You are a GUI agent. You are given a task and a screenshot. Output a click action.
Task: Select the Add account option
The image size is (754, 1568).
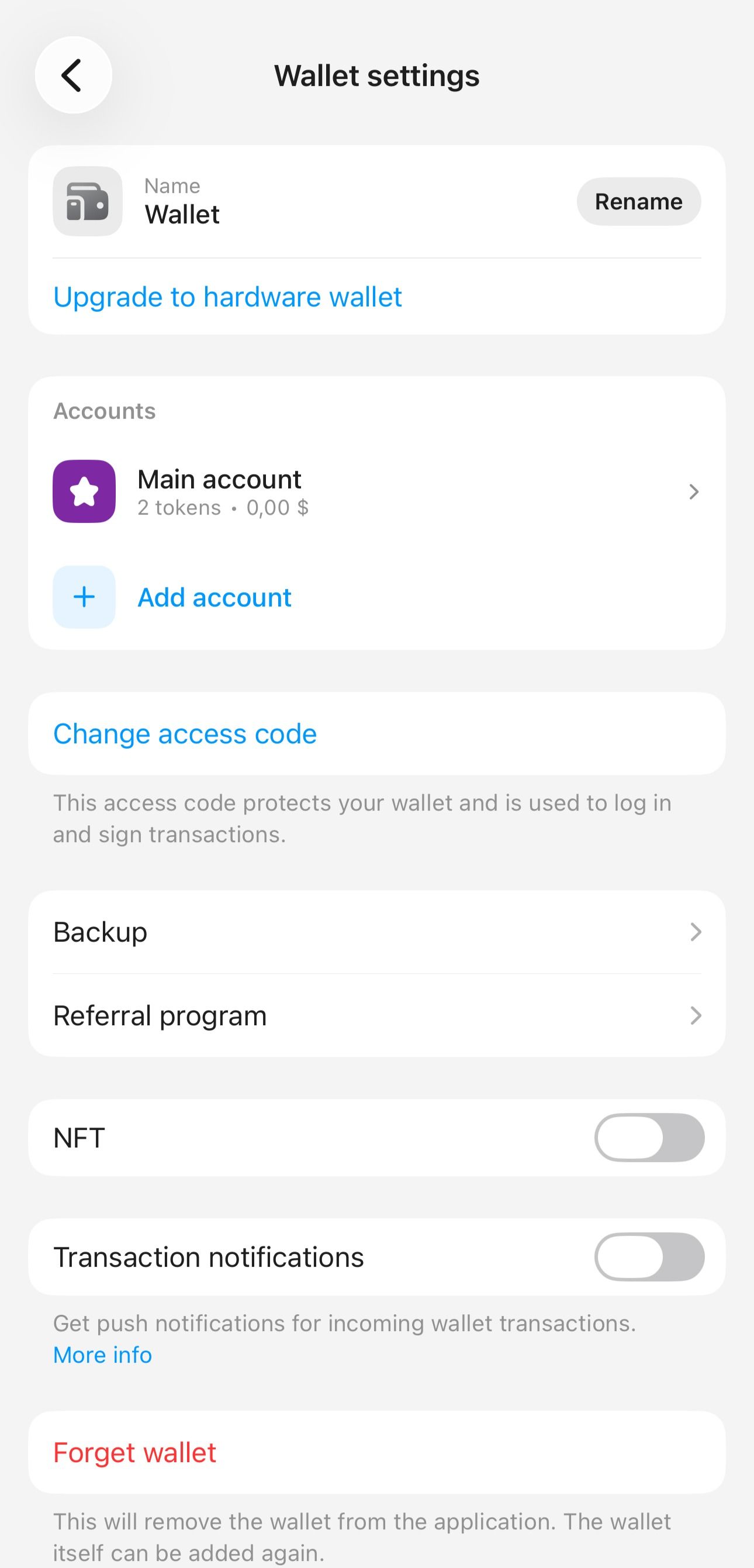[x=213, y=597]
